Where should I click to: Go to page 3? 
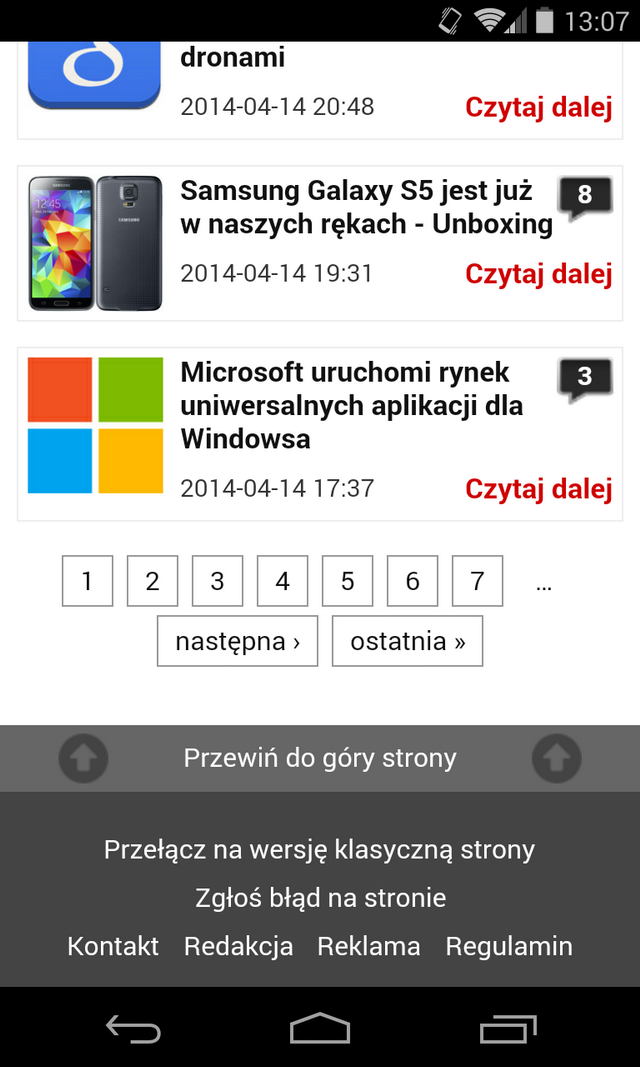pyautogui.click(x=217, y=580)
